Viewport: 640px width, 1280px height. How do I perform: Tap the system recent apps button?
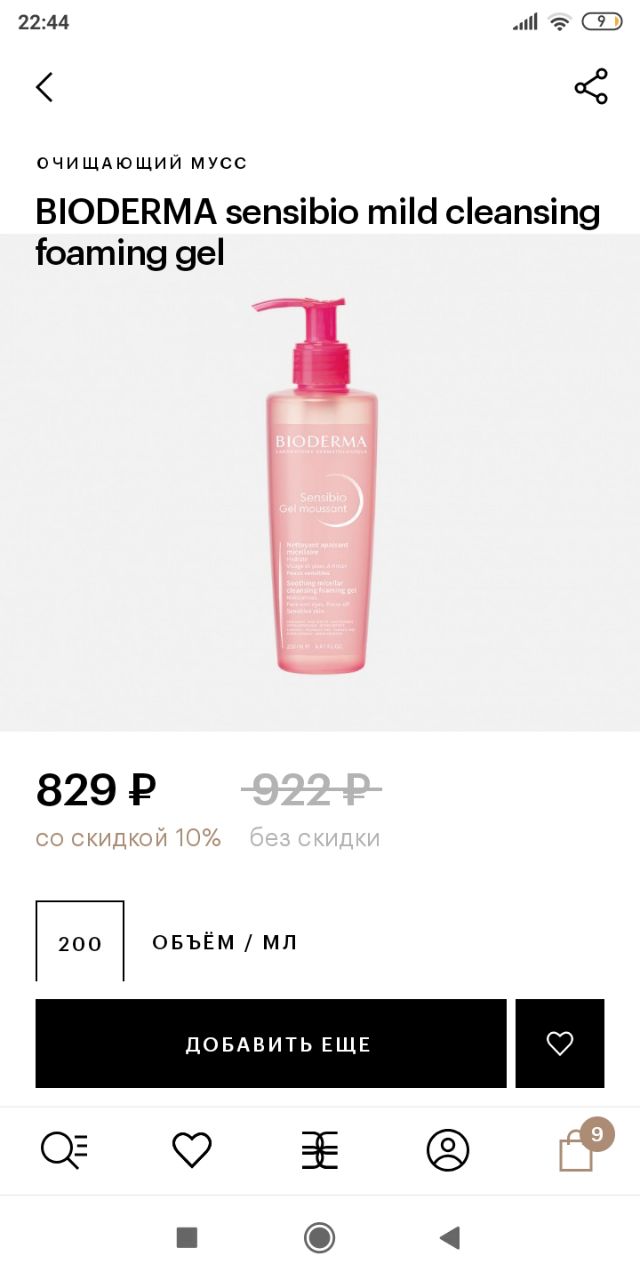pos(187,1238)
